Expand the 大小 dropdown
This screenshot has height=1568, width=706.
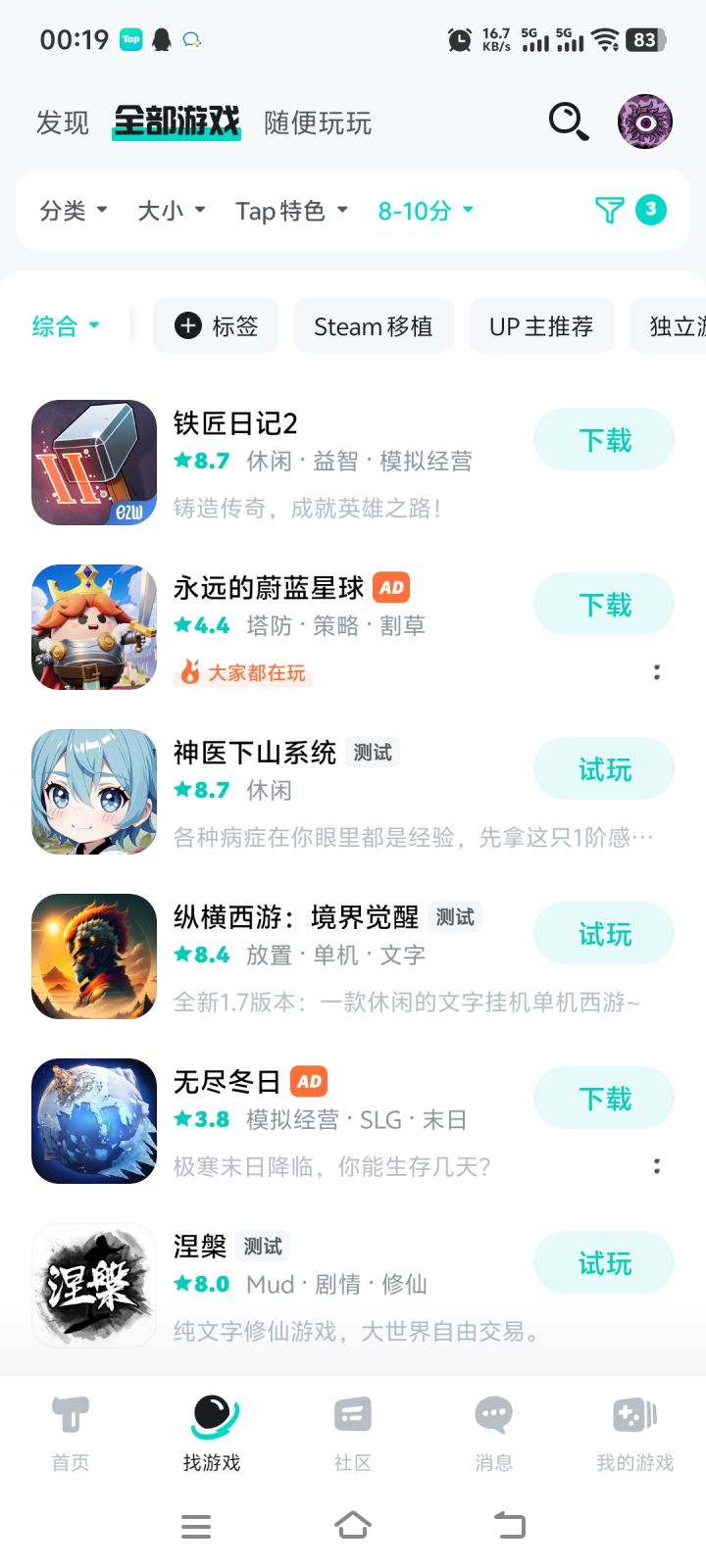[x=172, y=211]
